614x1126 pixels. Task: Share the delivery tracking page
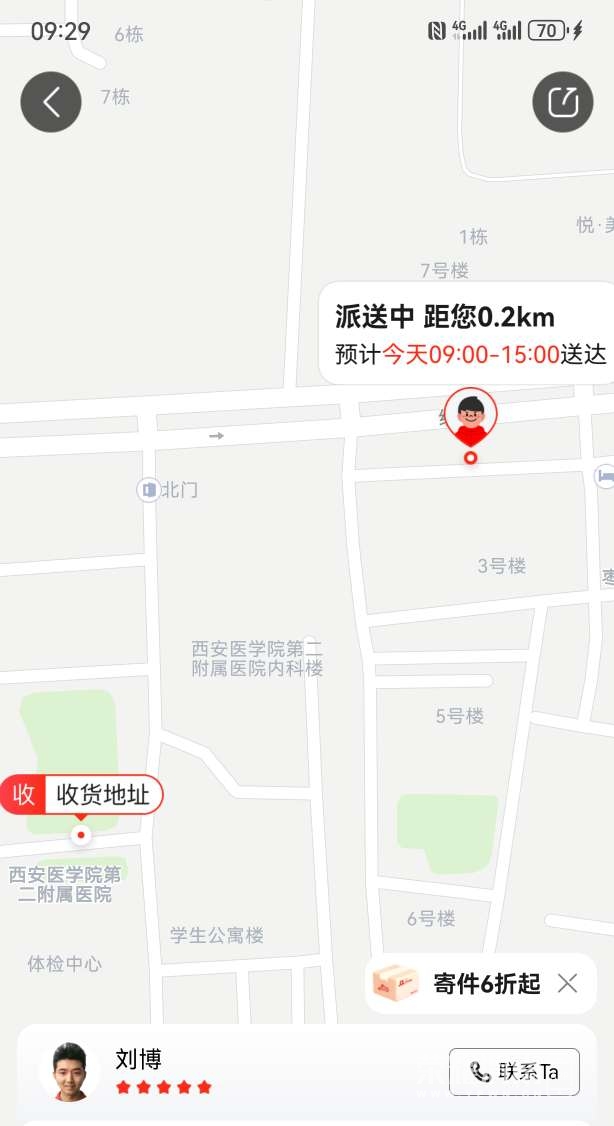(x=563, y=102)
